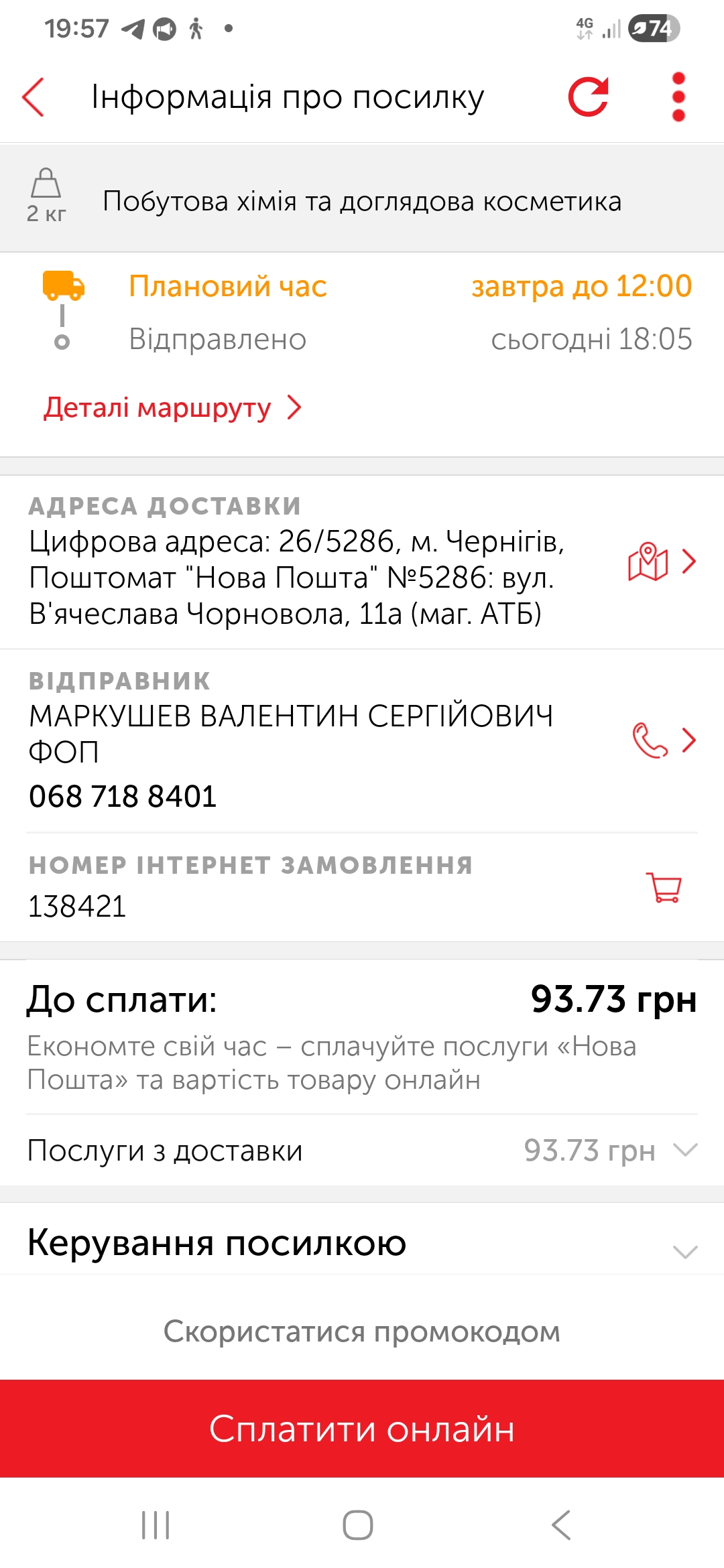Open the three-dot overflow menu

tap(678, 97)
